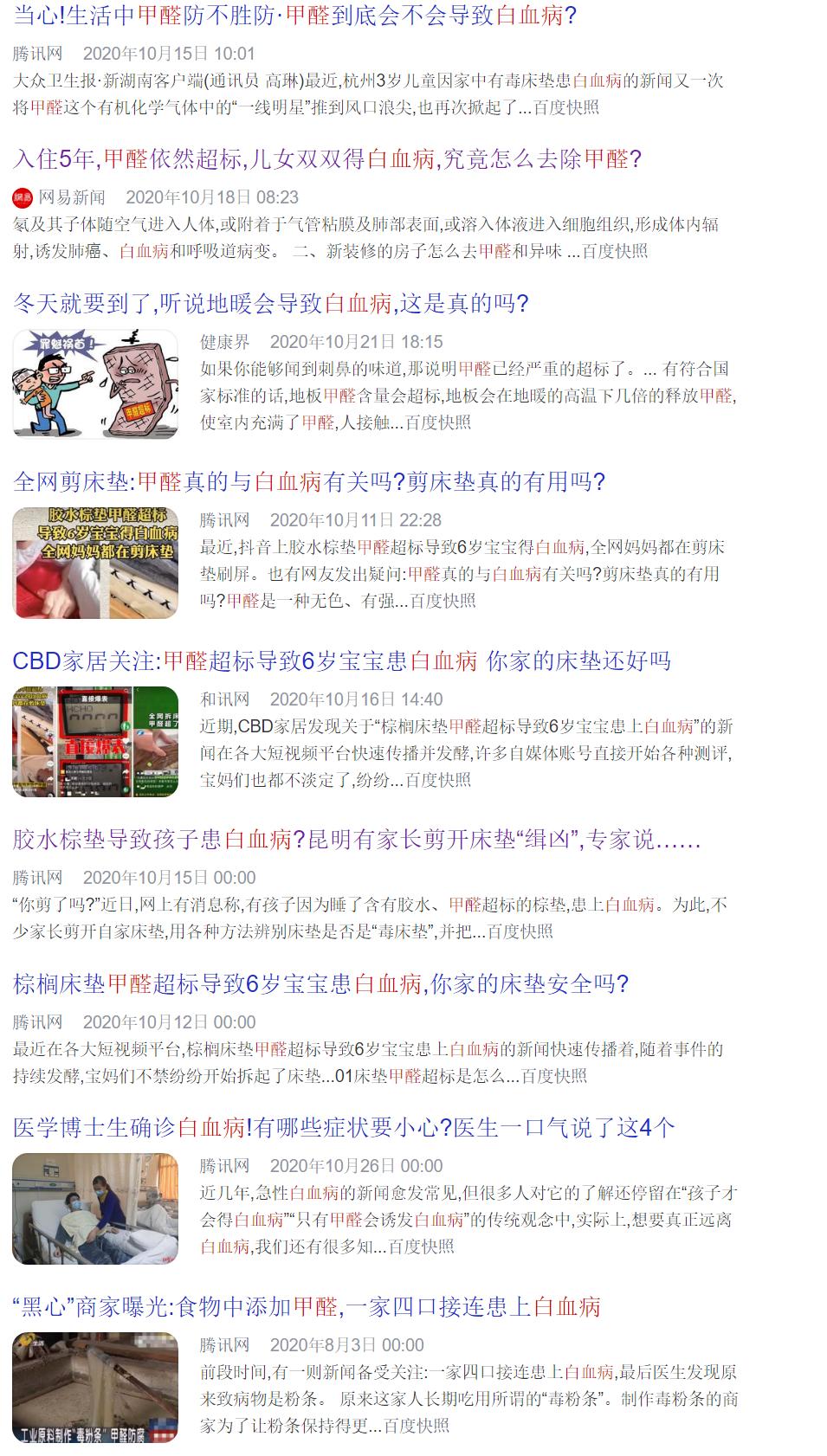Open 百度快照 for the 当心!生活中甲醛 result
Viewport: 827px width, 1456px height.
pos(565,107)
